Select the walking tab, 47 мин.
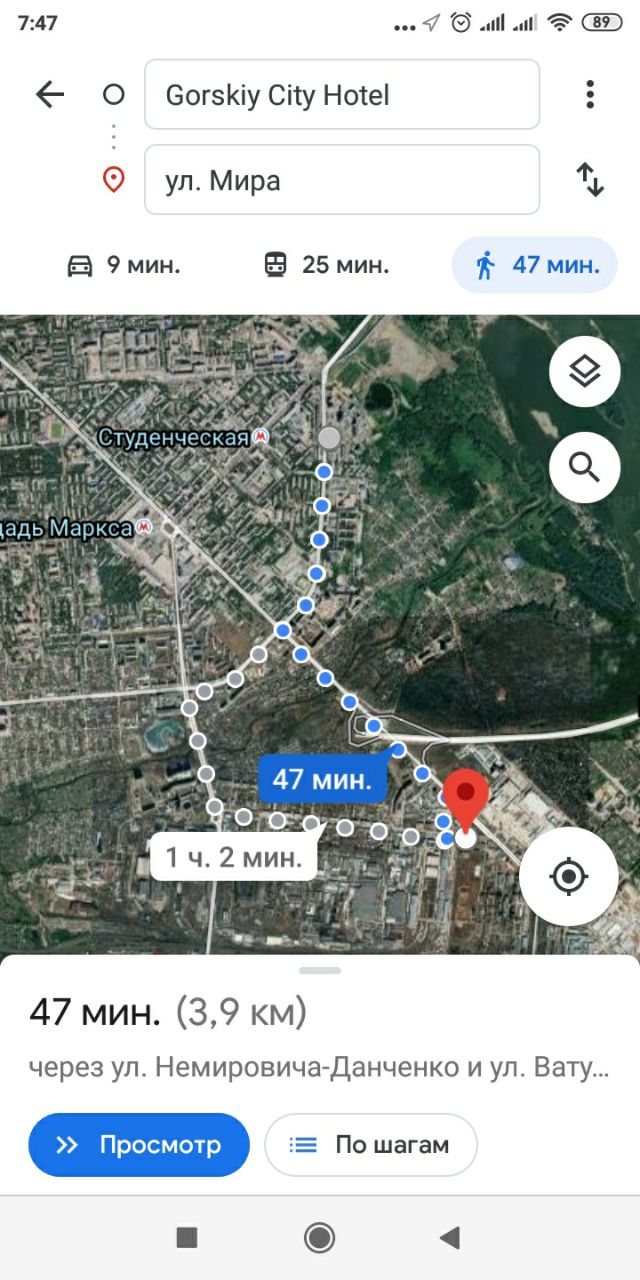This screenshot has width=640, height=1280. [x=535, y=265]
